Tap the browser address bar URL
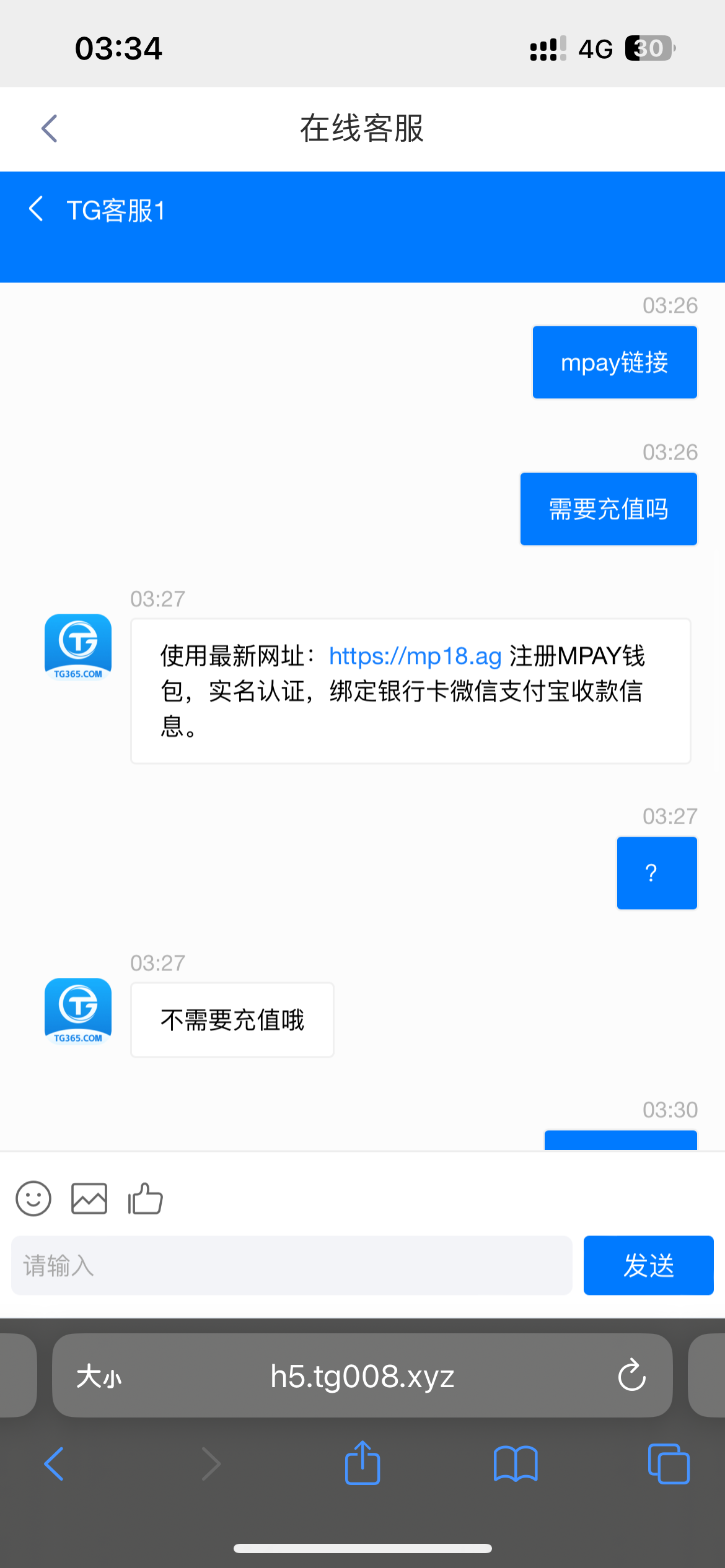The height and width of the screenshot is (1568, 725). point(362,1377)
